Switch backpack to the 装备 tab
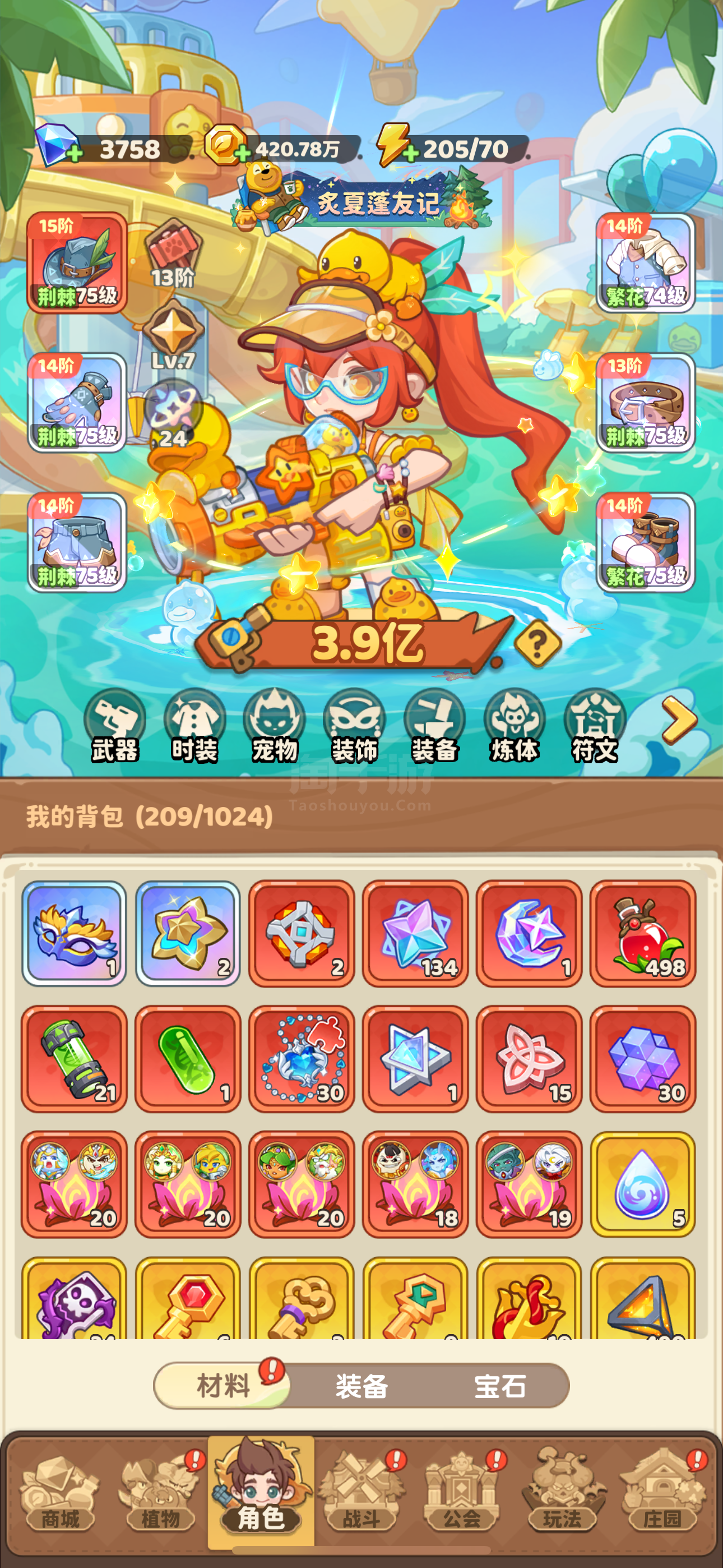 point(361,1386)
